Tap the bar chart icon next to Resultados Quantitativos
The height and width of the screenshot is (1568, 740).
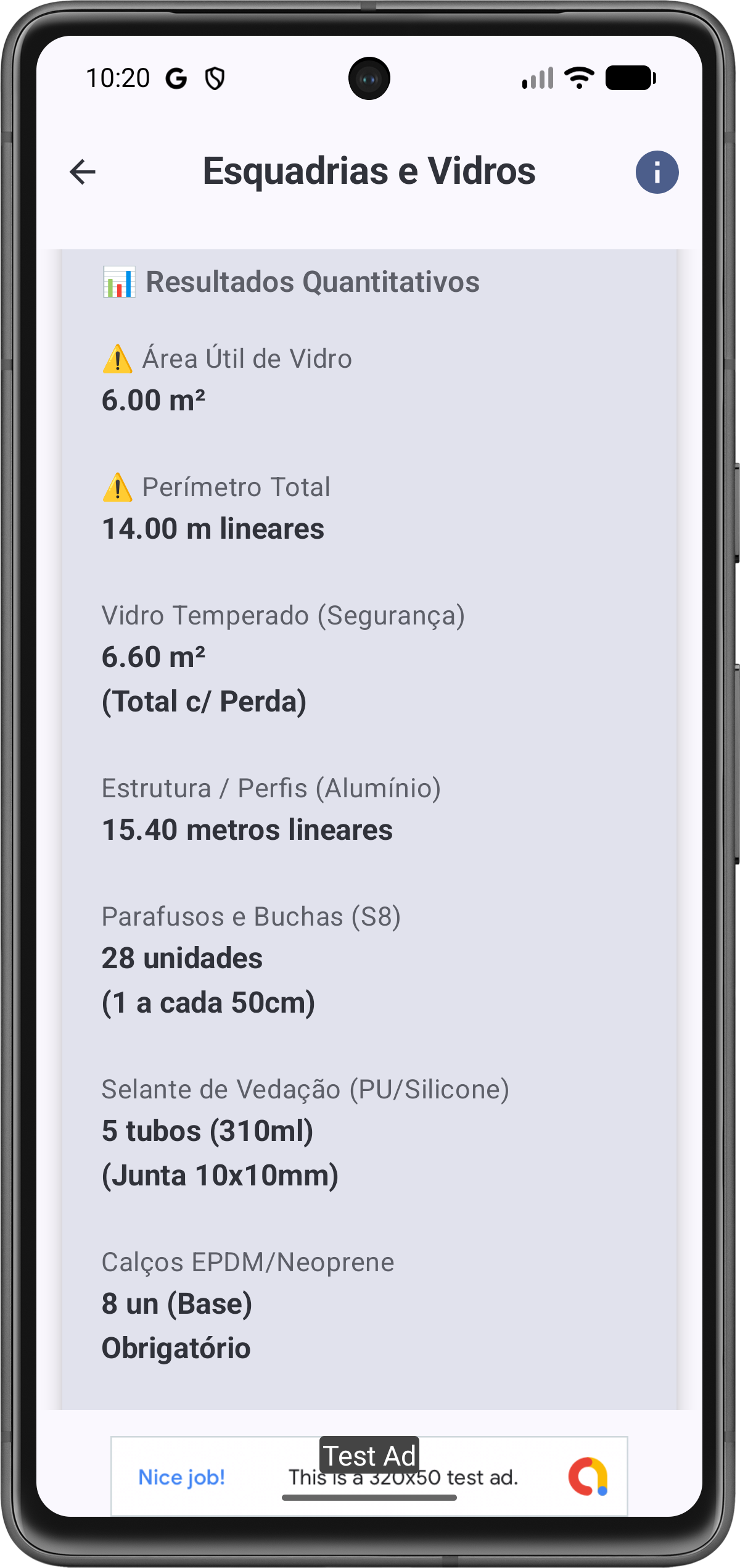pyautogui.click(x=118, y=281)
